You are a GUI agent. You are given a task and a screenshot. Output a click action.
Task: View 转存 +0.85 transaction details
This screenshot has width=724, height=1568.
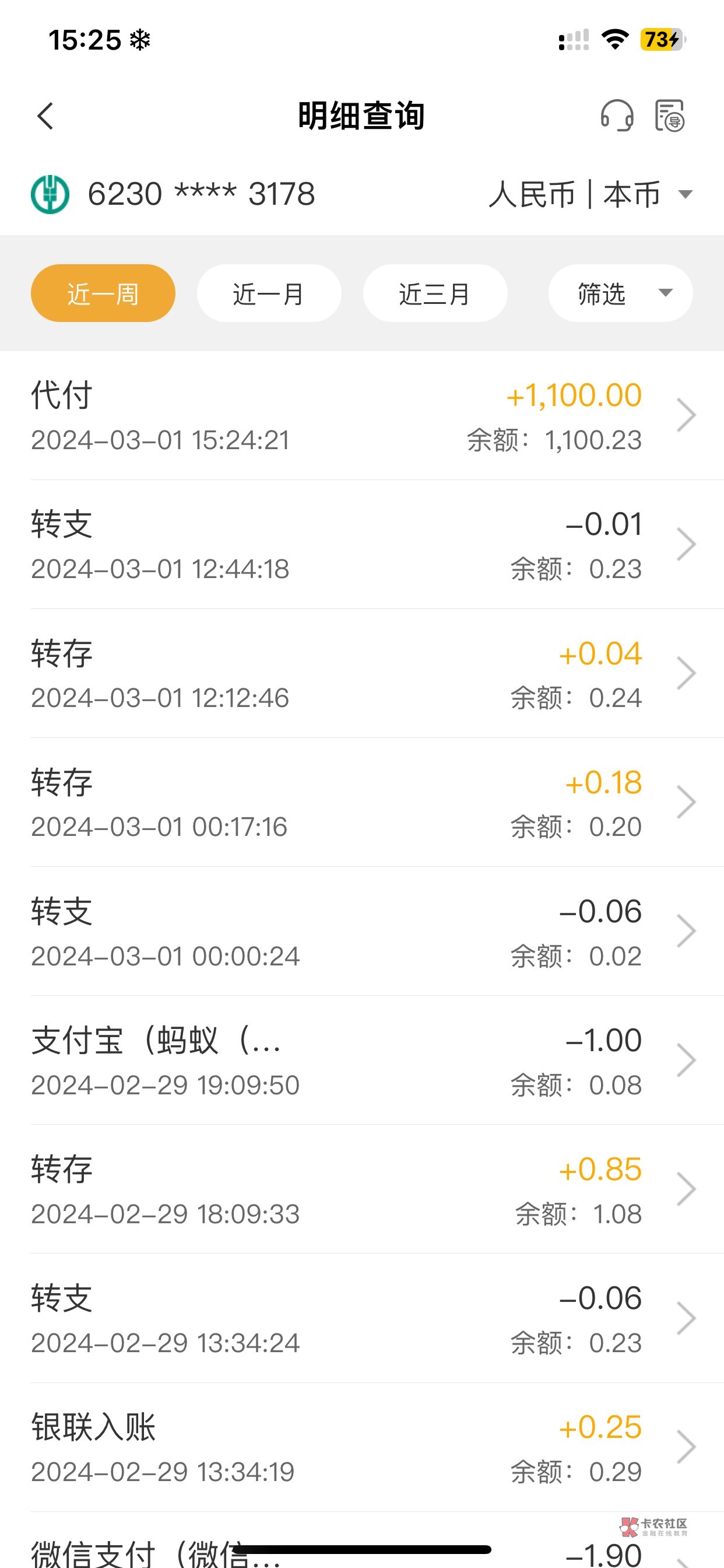coord(362,1191)
